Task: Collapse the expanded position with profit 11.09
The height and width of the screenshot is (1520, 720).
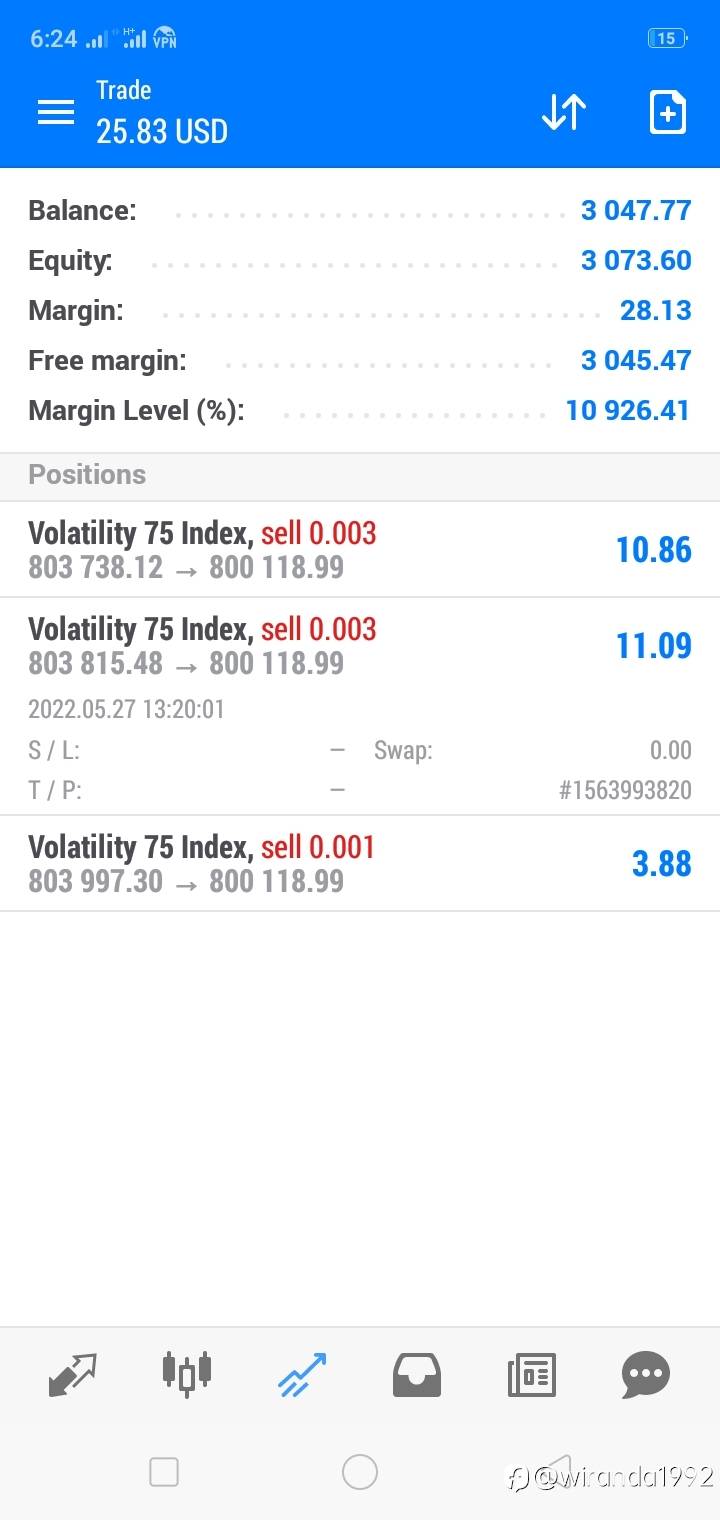Action: pyautogui.click(x=360, y=706)
